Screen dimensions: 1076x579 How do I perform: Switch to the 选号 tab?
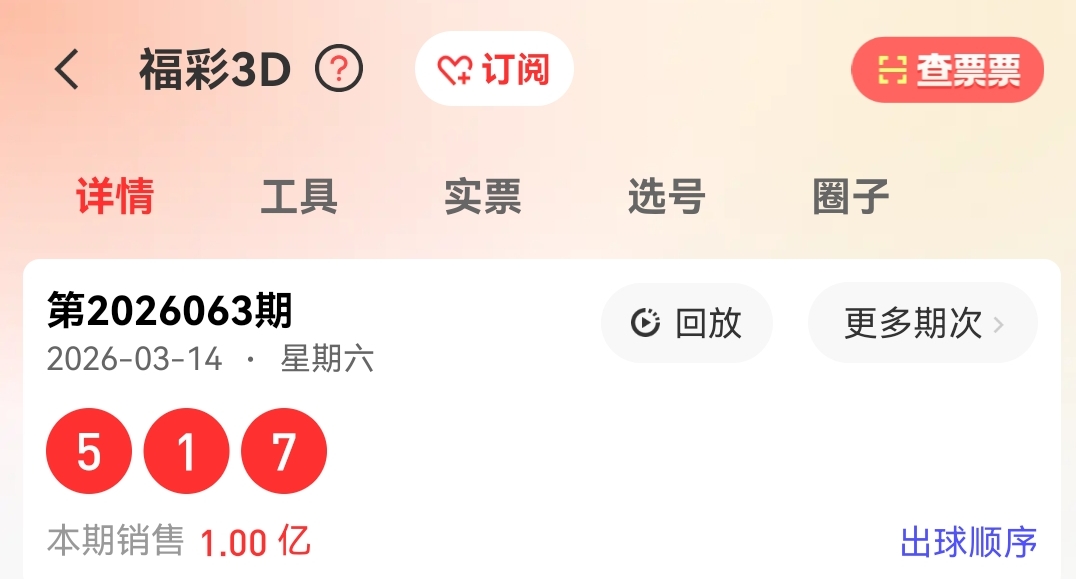(x=667, y=197)
